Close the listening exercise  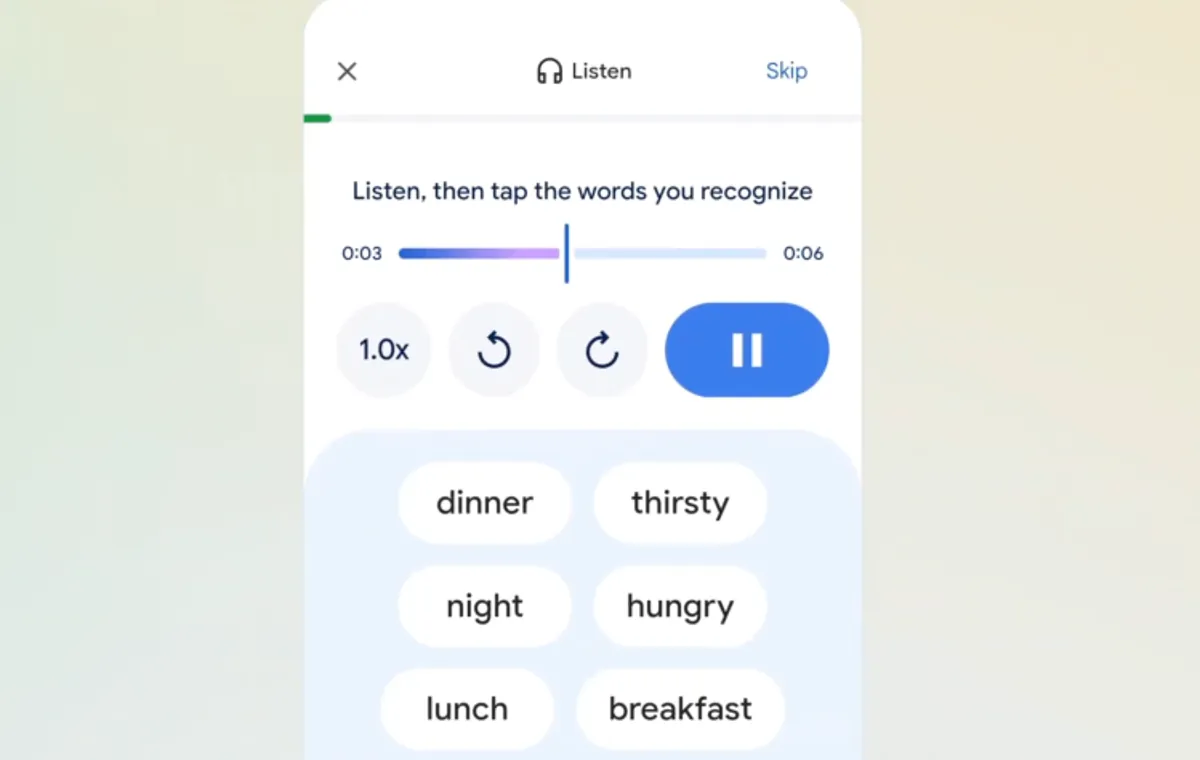click(347, 71)
